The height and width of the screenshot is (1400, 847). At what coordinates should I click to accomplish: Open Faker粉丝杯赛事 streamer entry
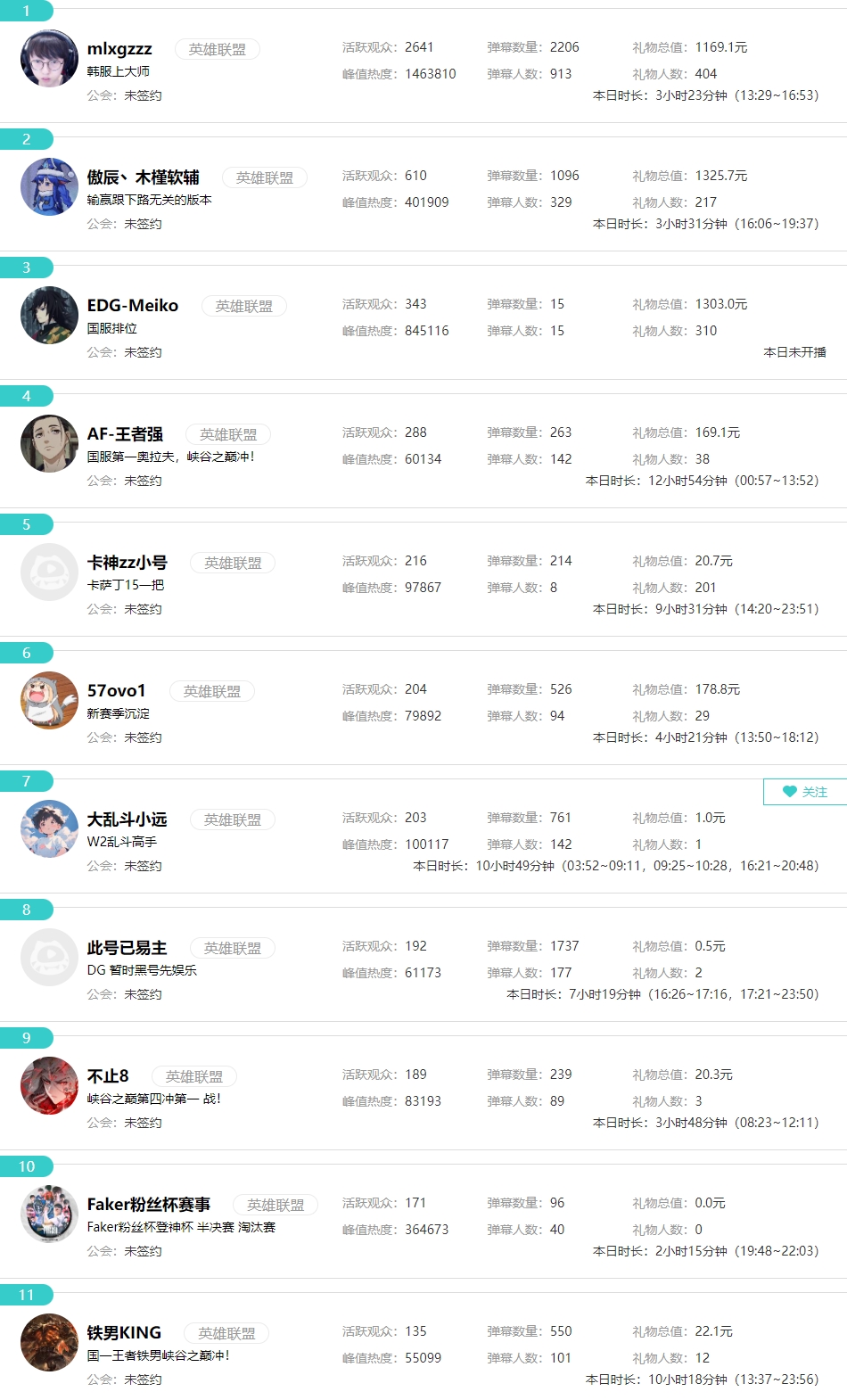click(149, 1205)
